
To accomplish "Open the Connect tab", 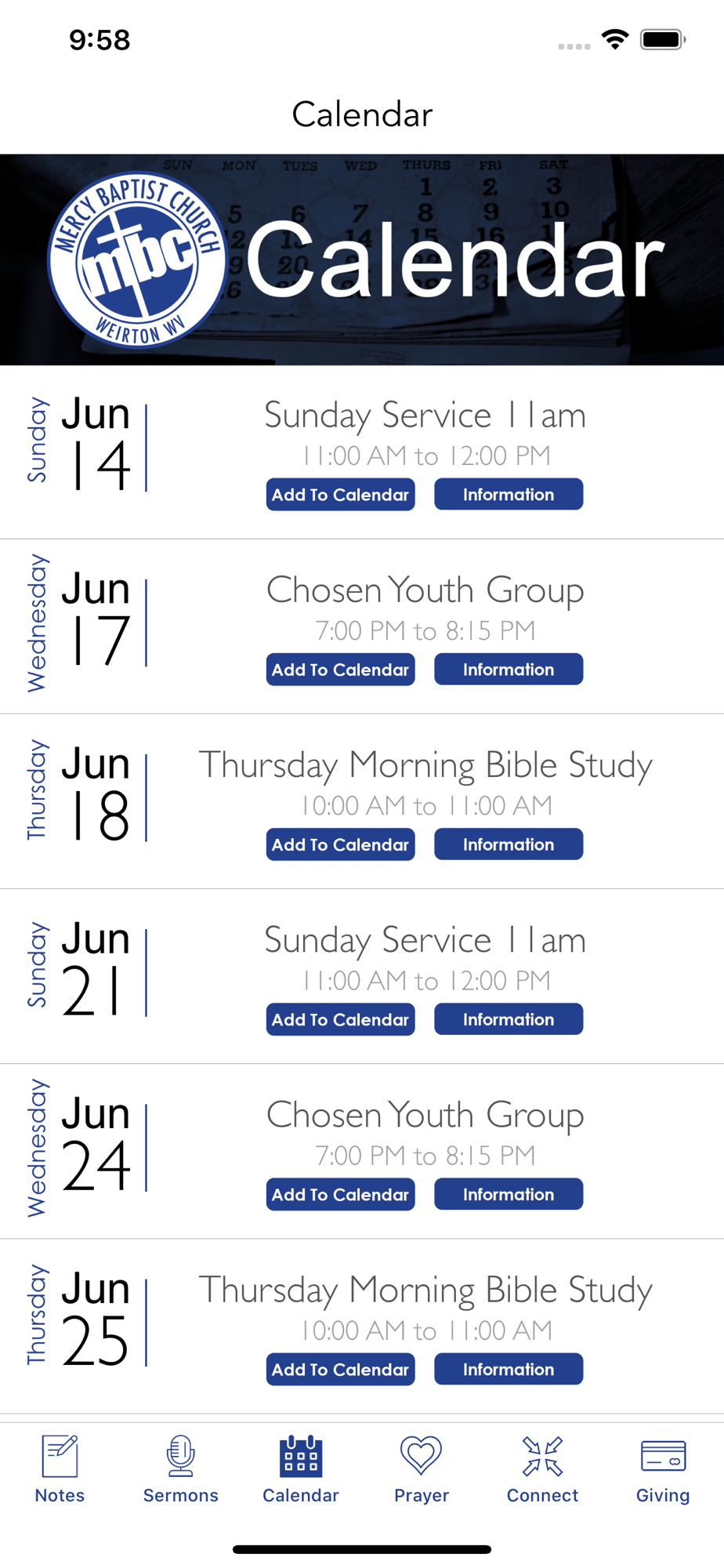I will point(542,1469).
